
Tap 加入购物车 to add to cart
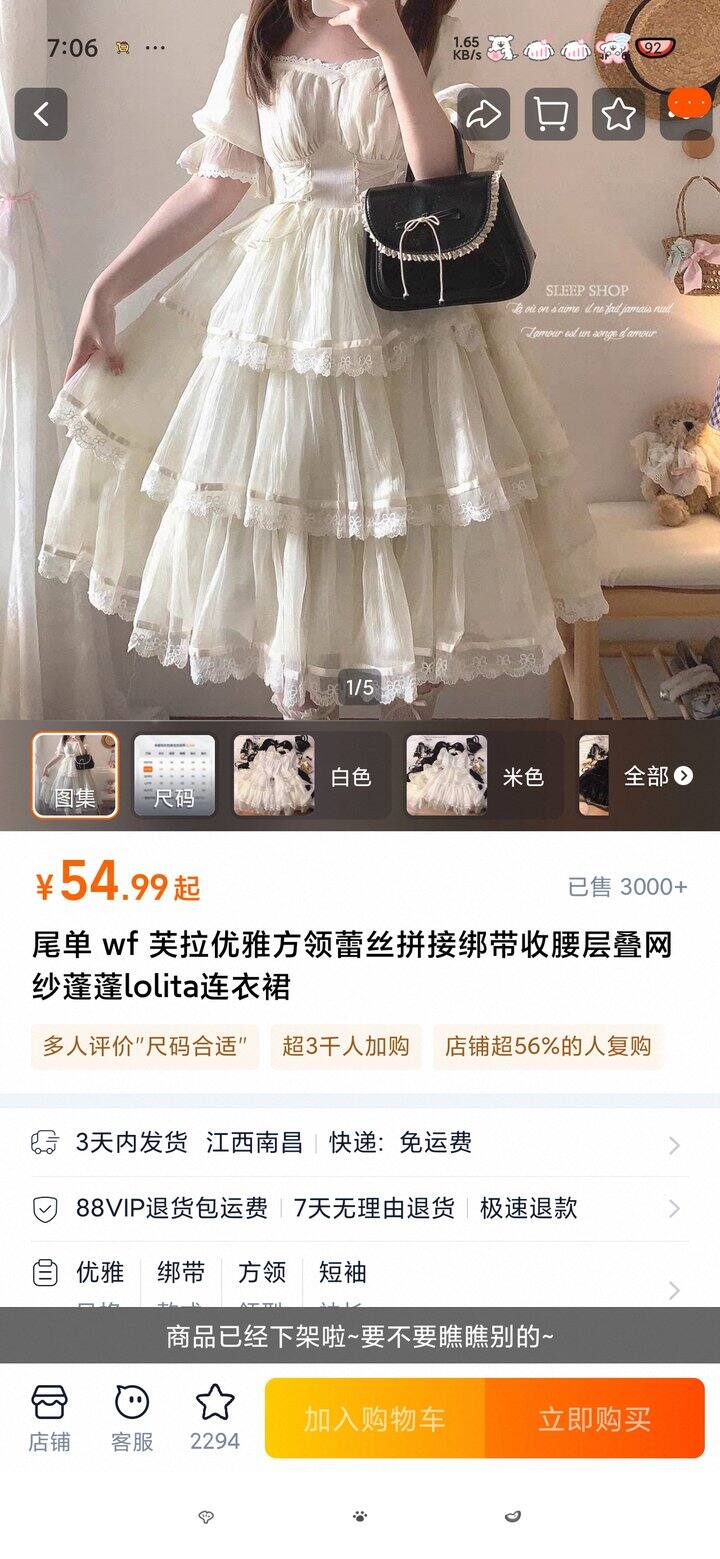pyautogui.click(x=376, y=1418)
